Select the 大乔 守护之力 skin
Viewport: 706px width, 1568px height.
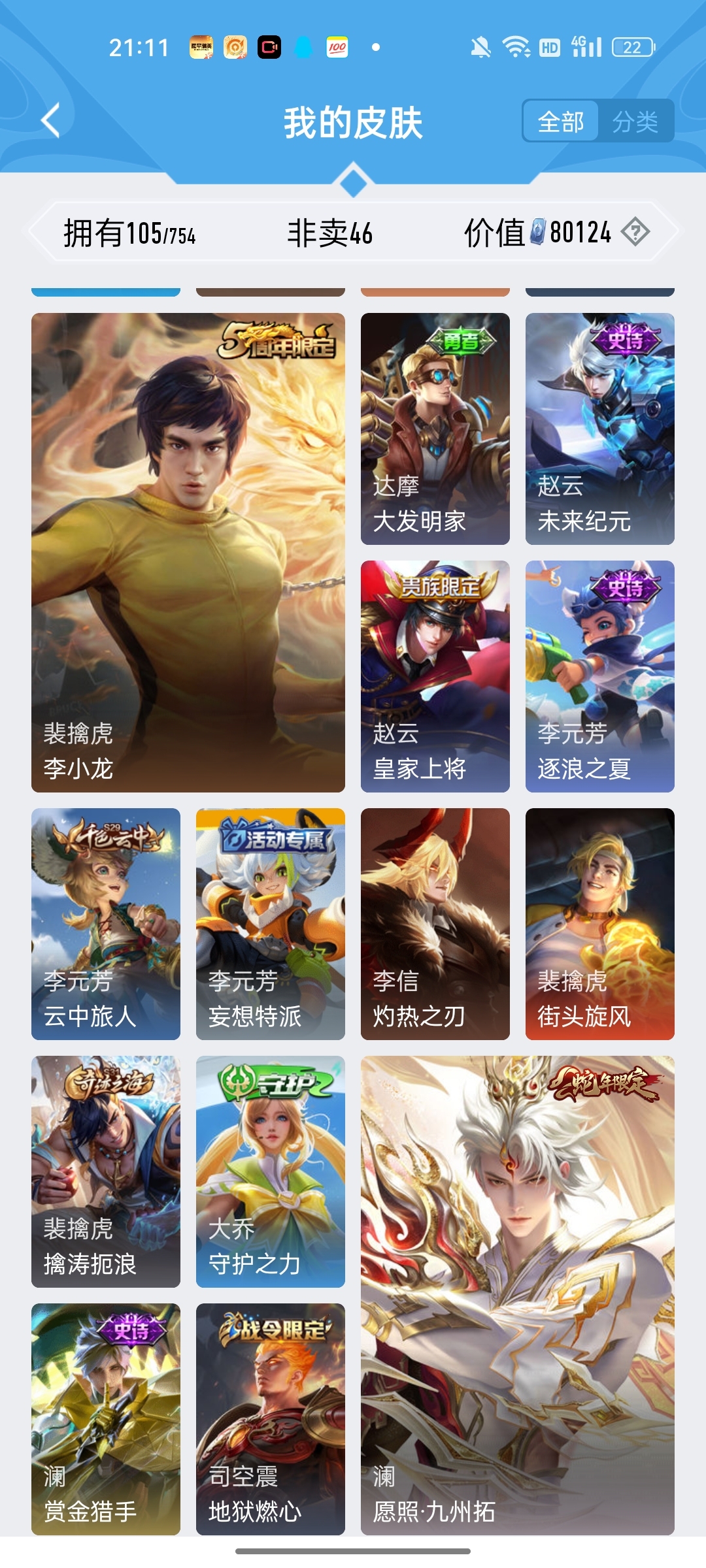tap(270, 1171)
